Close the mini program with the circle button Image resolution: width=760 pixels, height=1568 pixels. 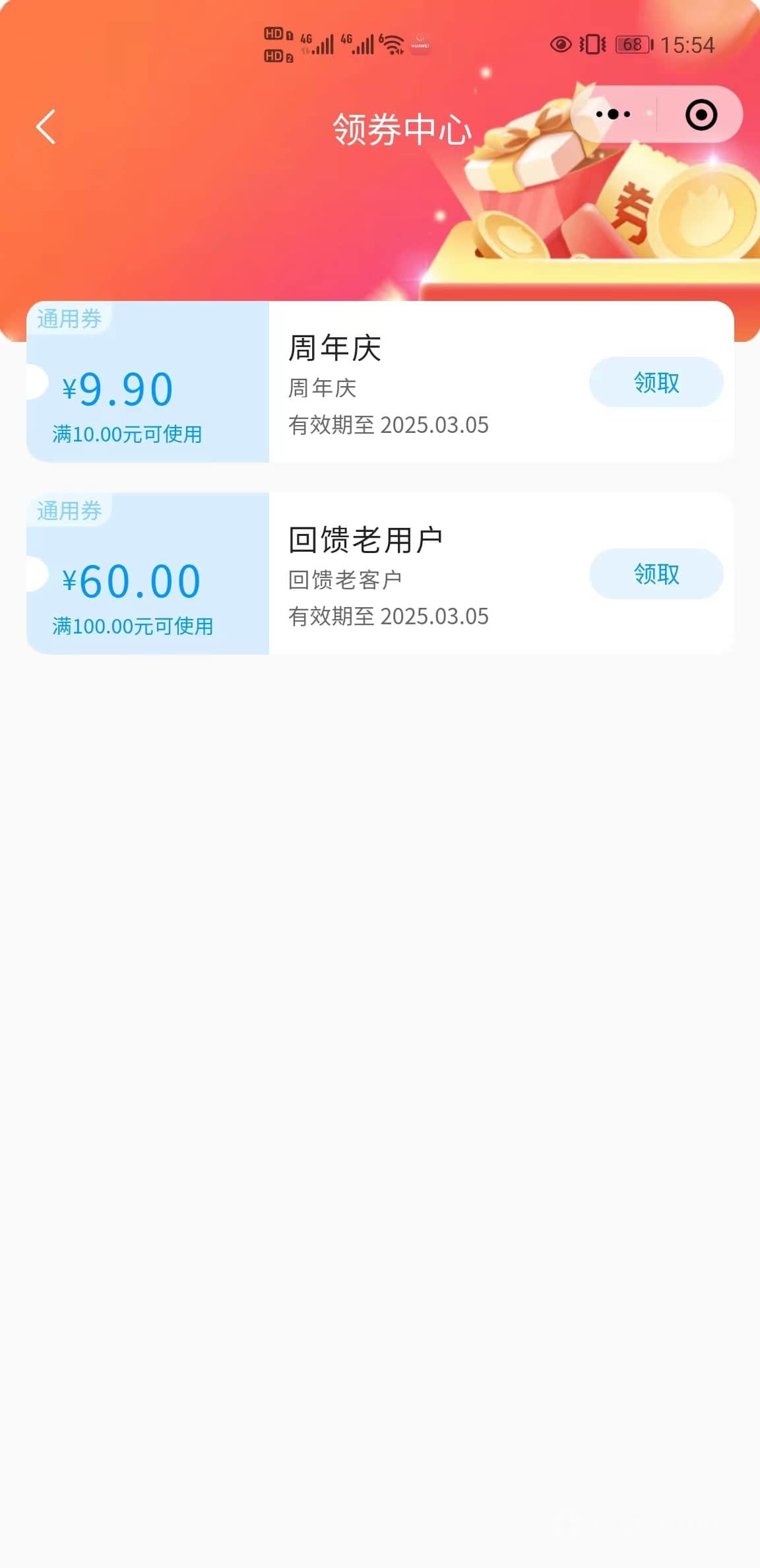click(x=701, y=115)
